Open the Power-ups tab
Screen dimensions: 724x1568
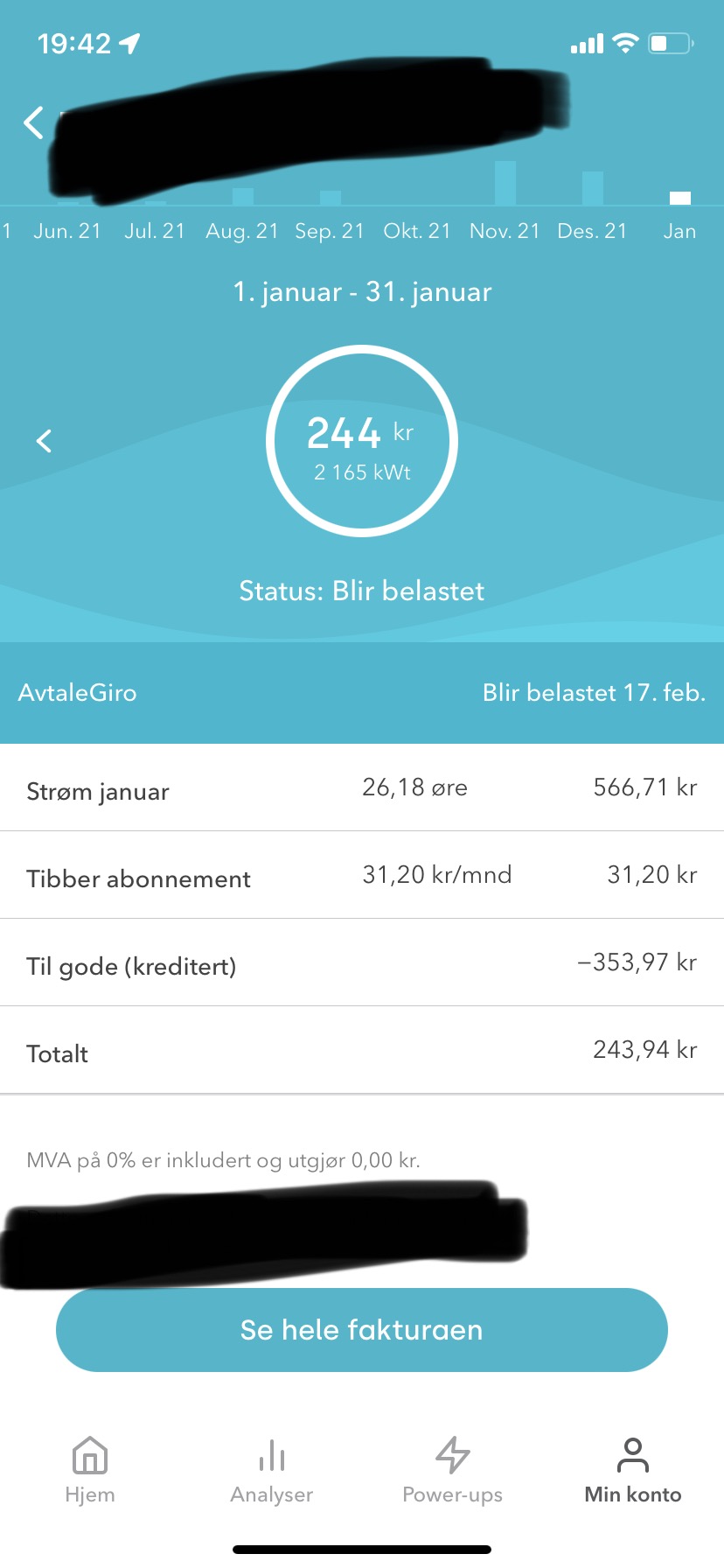[453, 1470]
